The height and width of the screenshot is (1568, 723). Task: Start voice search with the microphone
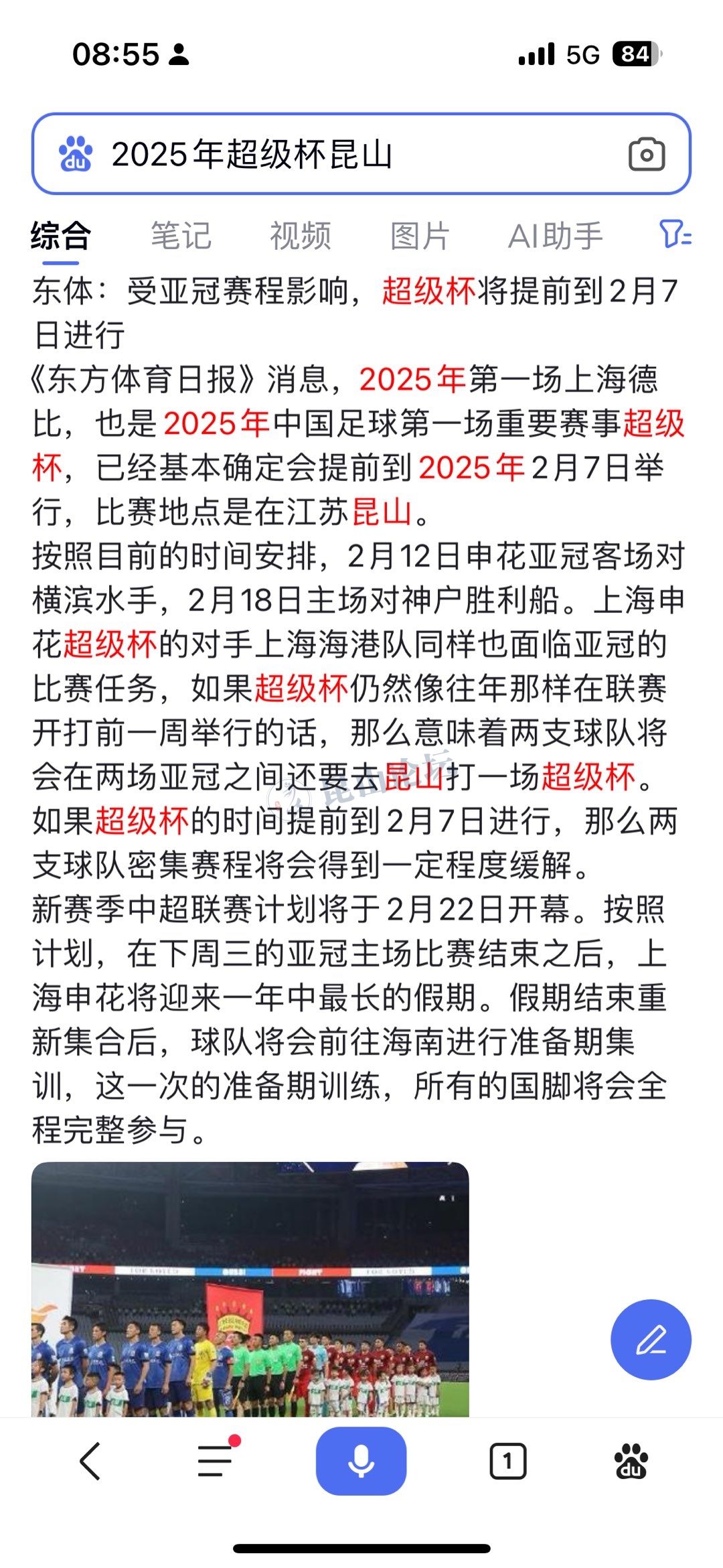pos(361,1461)
